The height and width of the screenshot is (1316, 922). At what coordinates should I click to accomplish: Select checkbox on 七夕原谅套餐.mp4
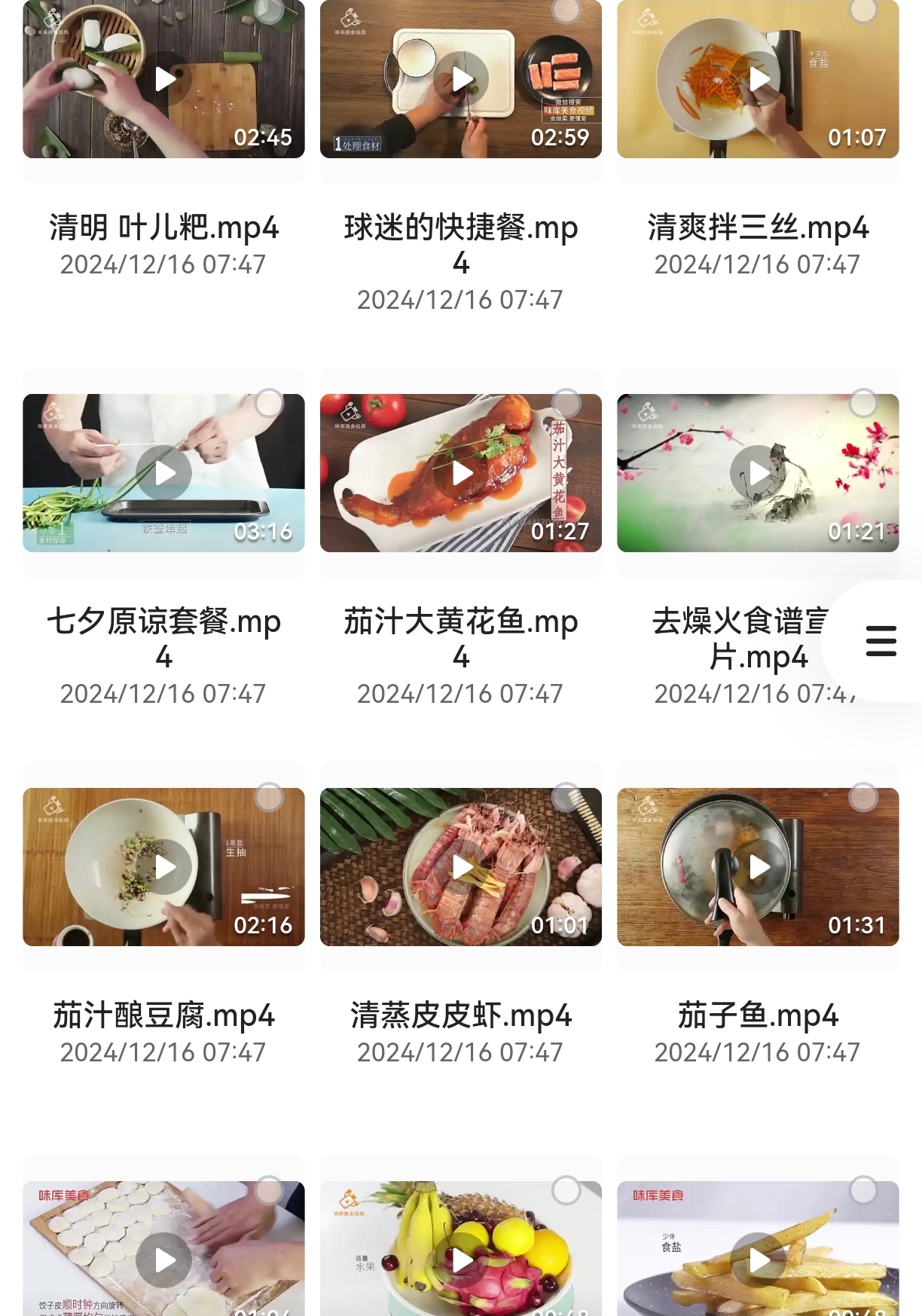coord(269,404)
